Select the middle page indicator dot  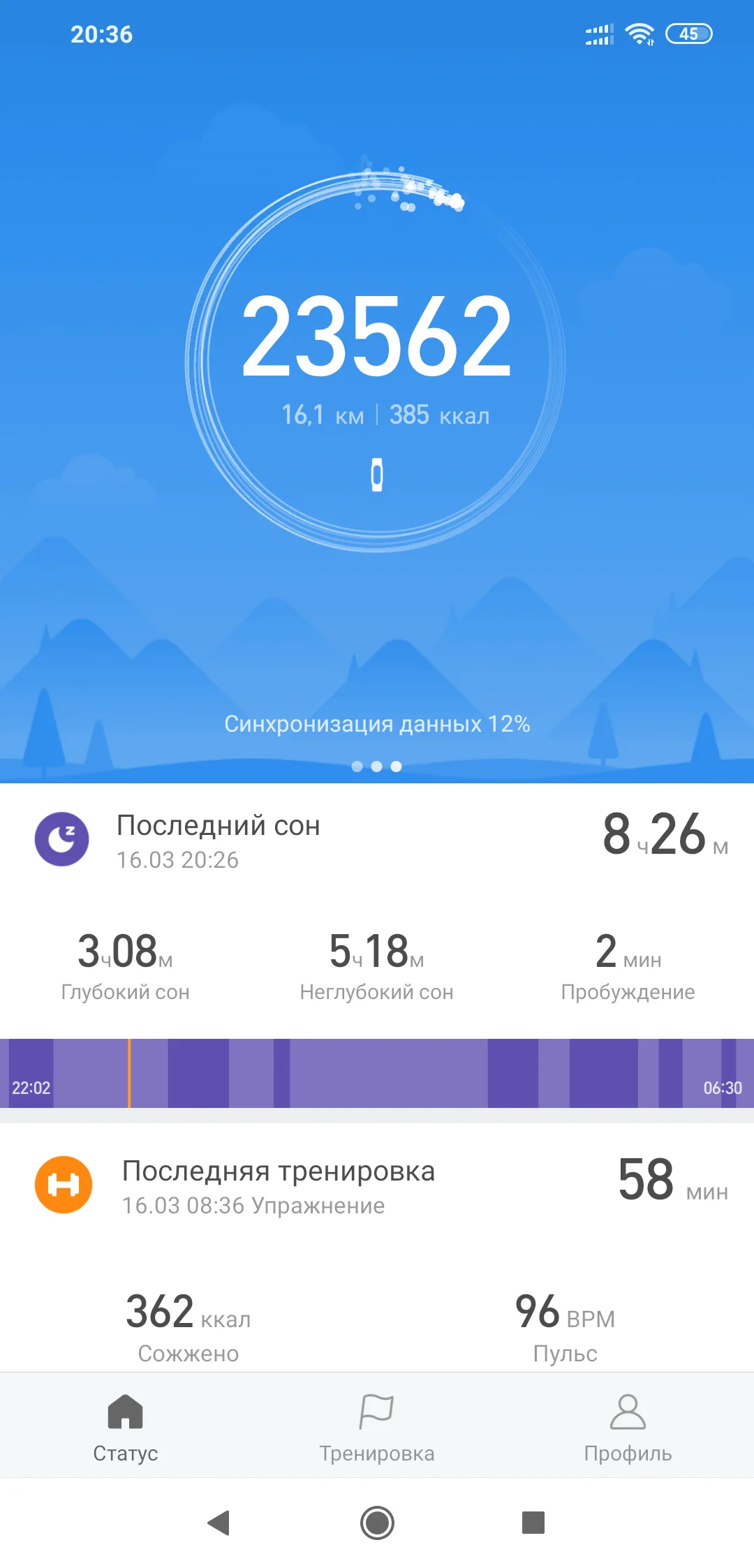coord(376,766)
